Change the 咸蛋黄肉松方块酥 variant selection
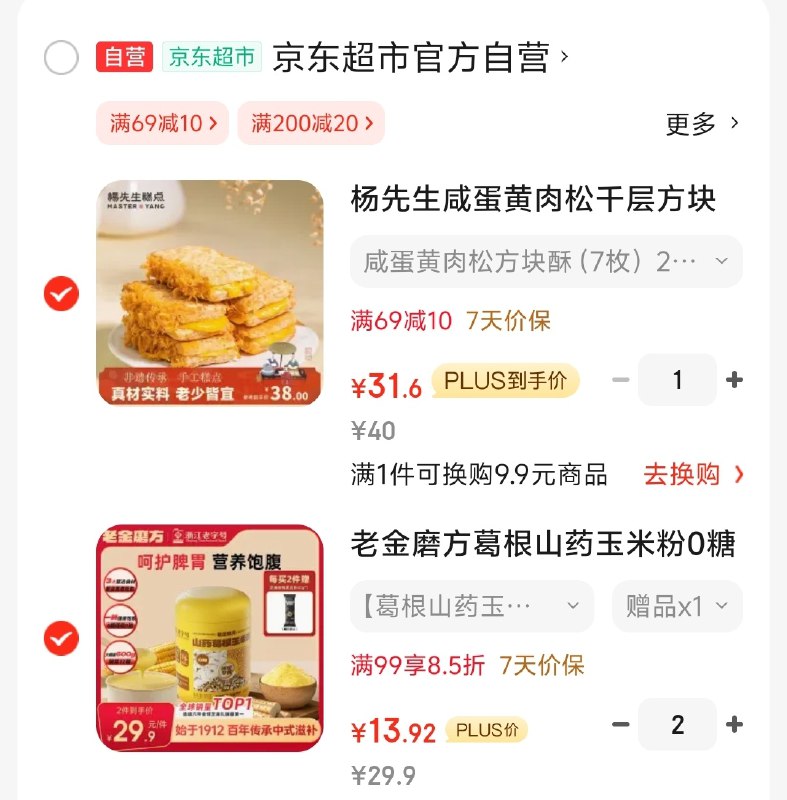The image size is (787, 800). pos(545,262)
